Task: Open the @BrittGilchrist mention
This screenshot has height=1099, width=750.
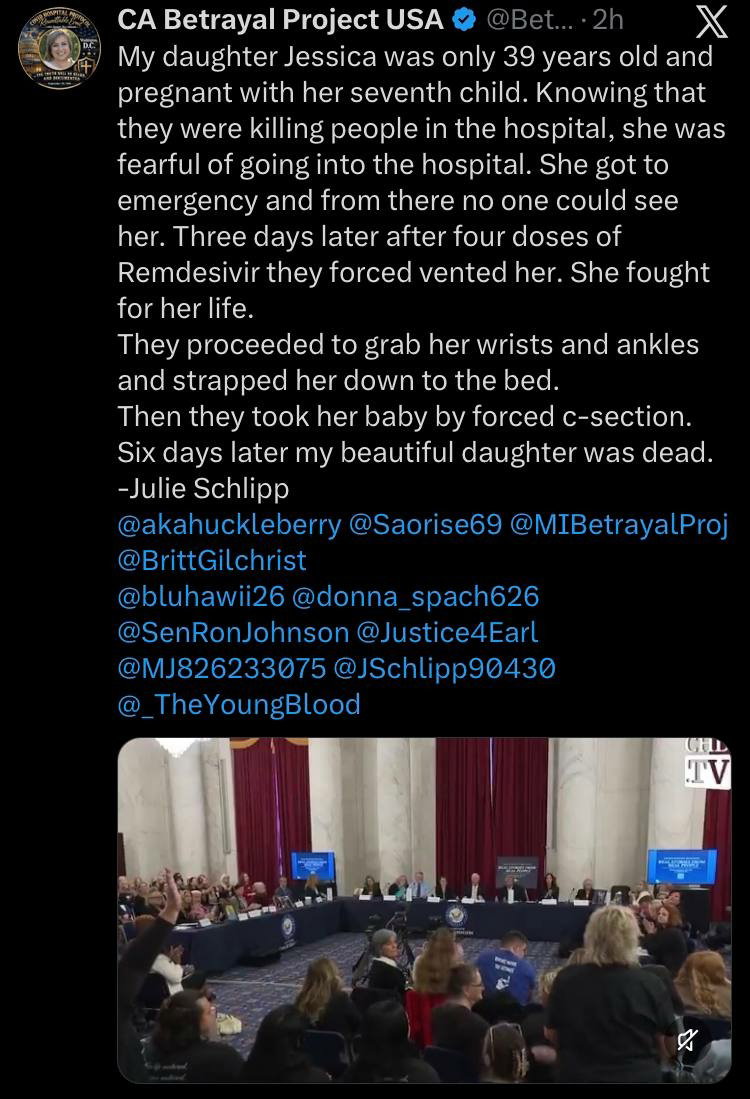Action: pyautogui.click(x=212, y=560)
